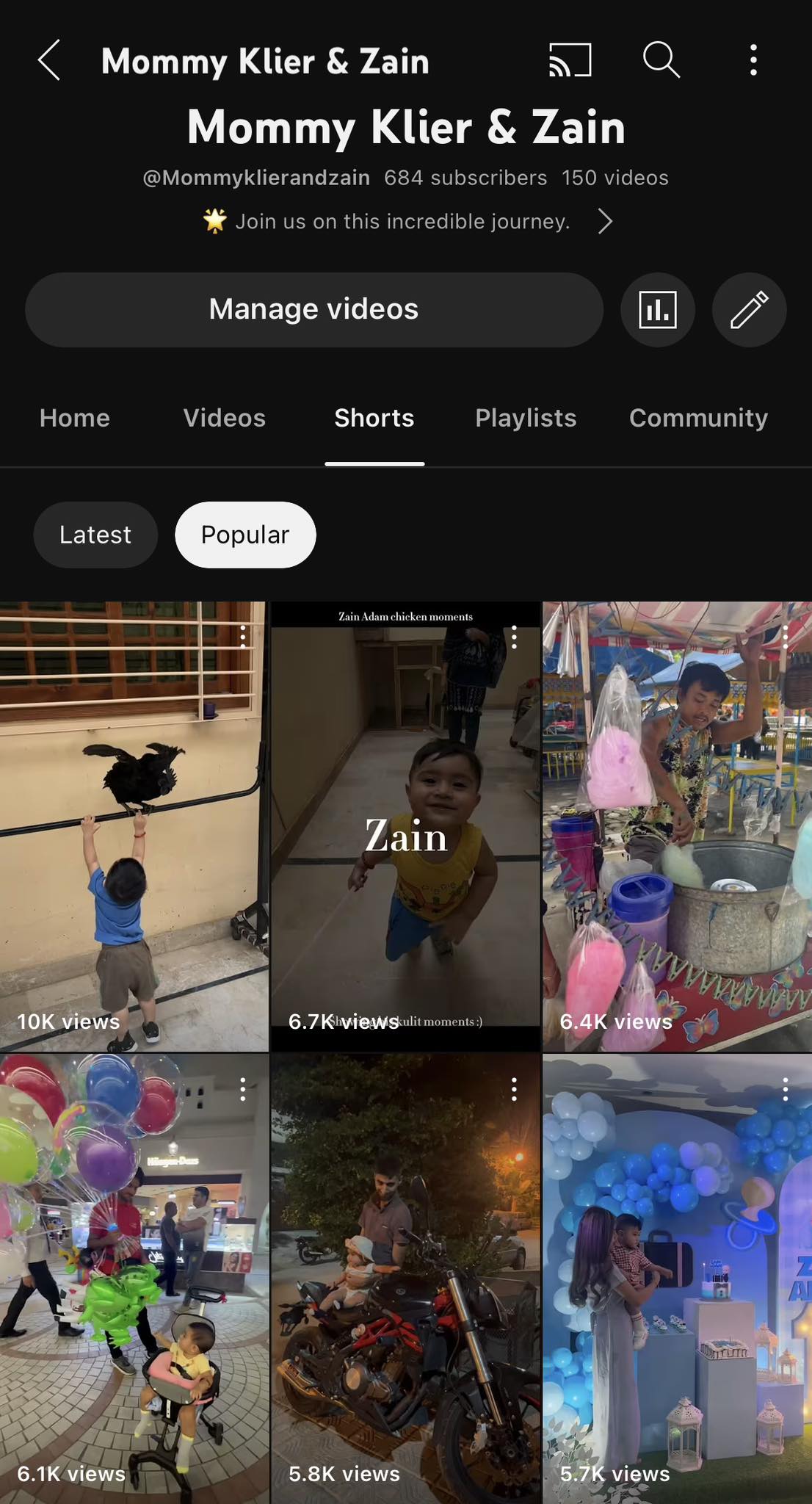Switch to the Community tab
This screenshot has width=812, height=1504.
pyautogui.click(x=698, y=418)
